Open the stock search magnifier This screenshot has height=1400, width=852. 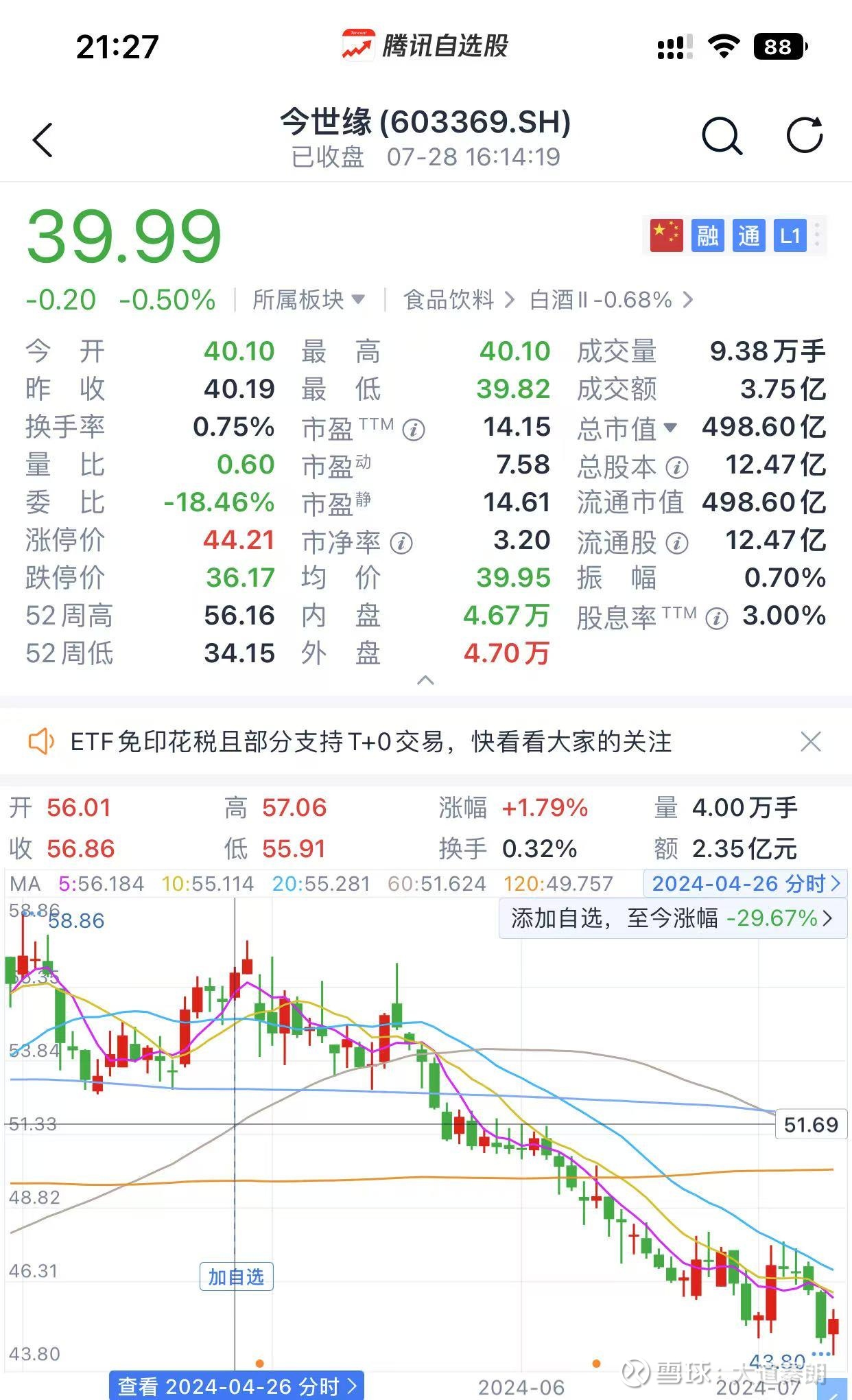(x=722, y=136)
